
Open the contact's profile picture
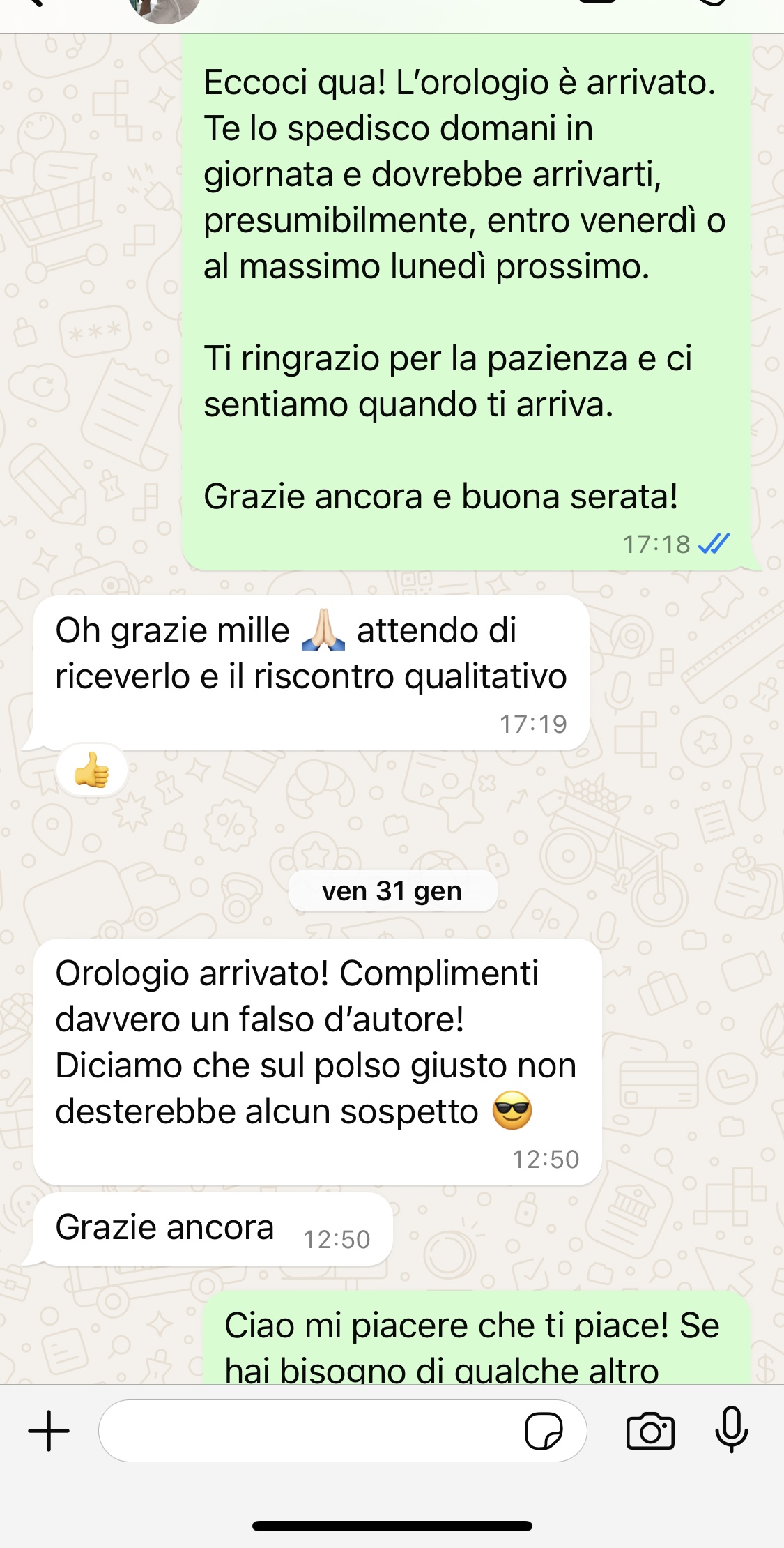coord(164,7)
